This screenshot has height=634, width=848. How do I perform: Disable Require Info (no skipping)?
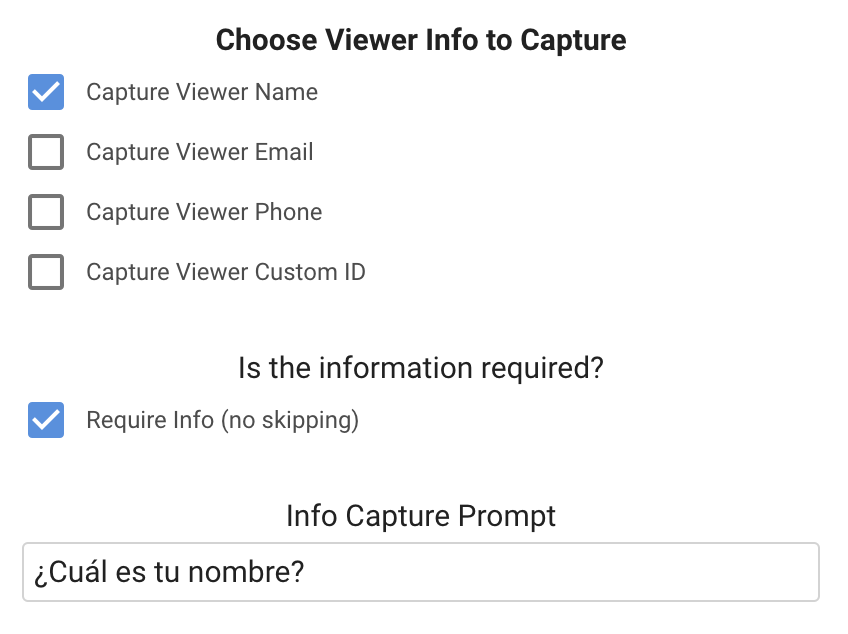46,420
